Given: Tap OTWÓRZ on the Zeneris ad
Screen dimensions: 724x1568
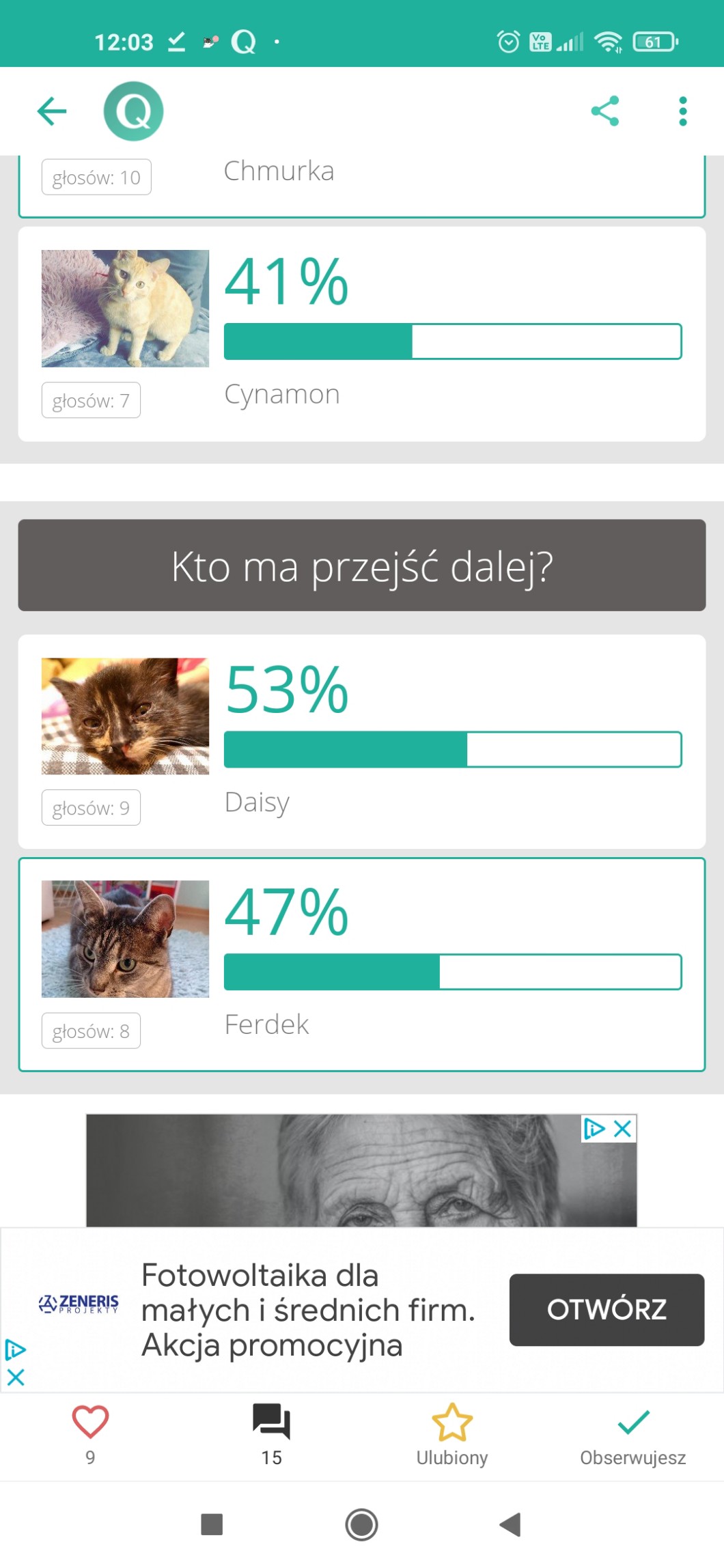Looking at the screenshot, I should click(x=607, y=1309).
